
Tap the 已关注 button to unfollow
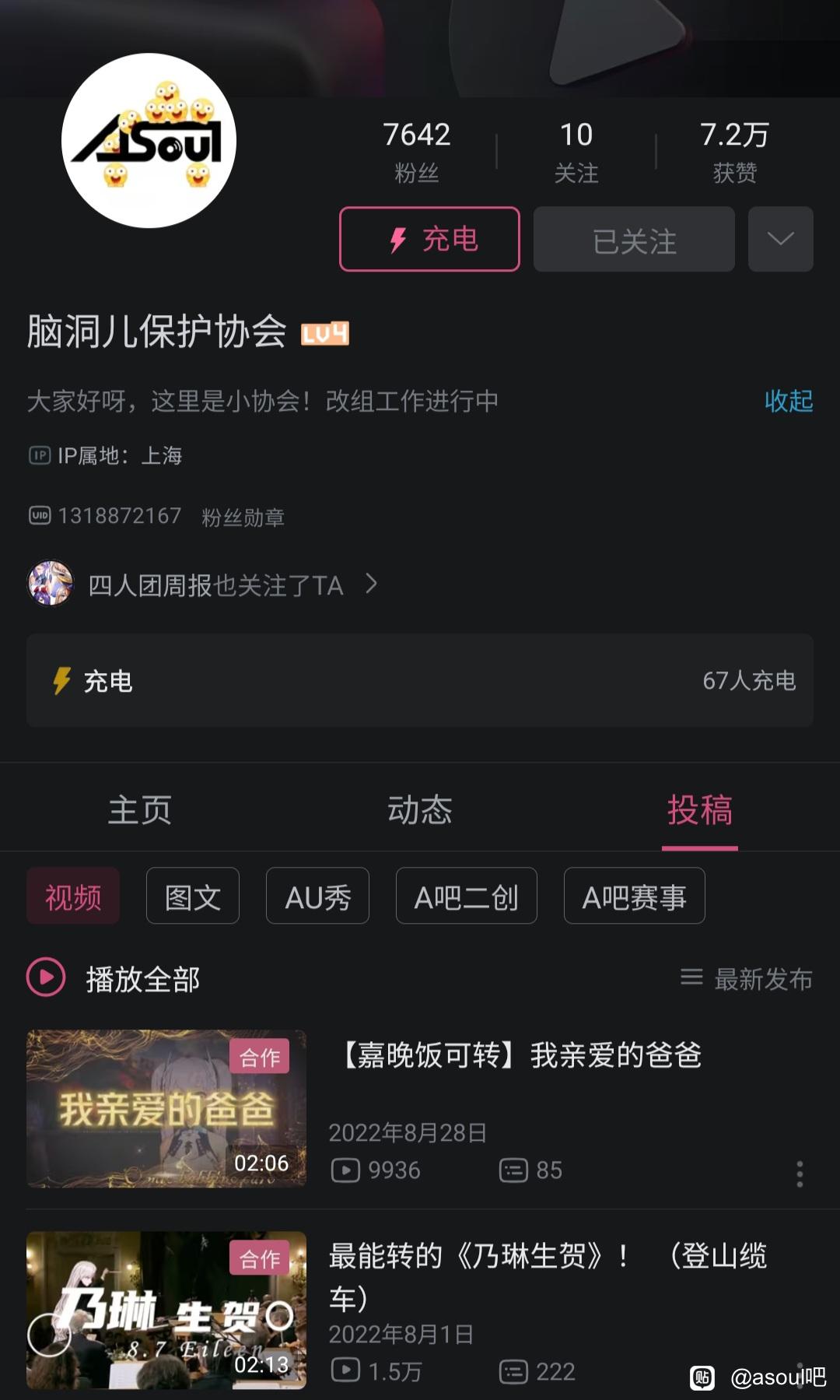click(x=634, y=240)
